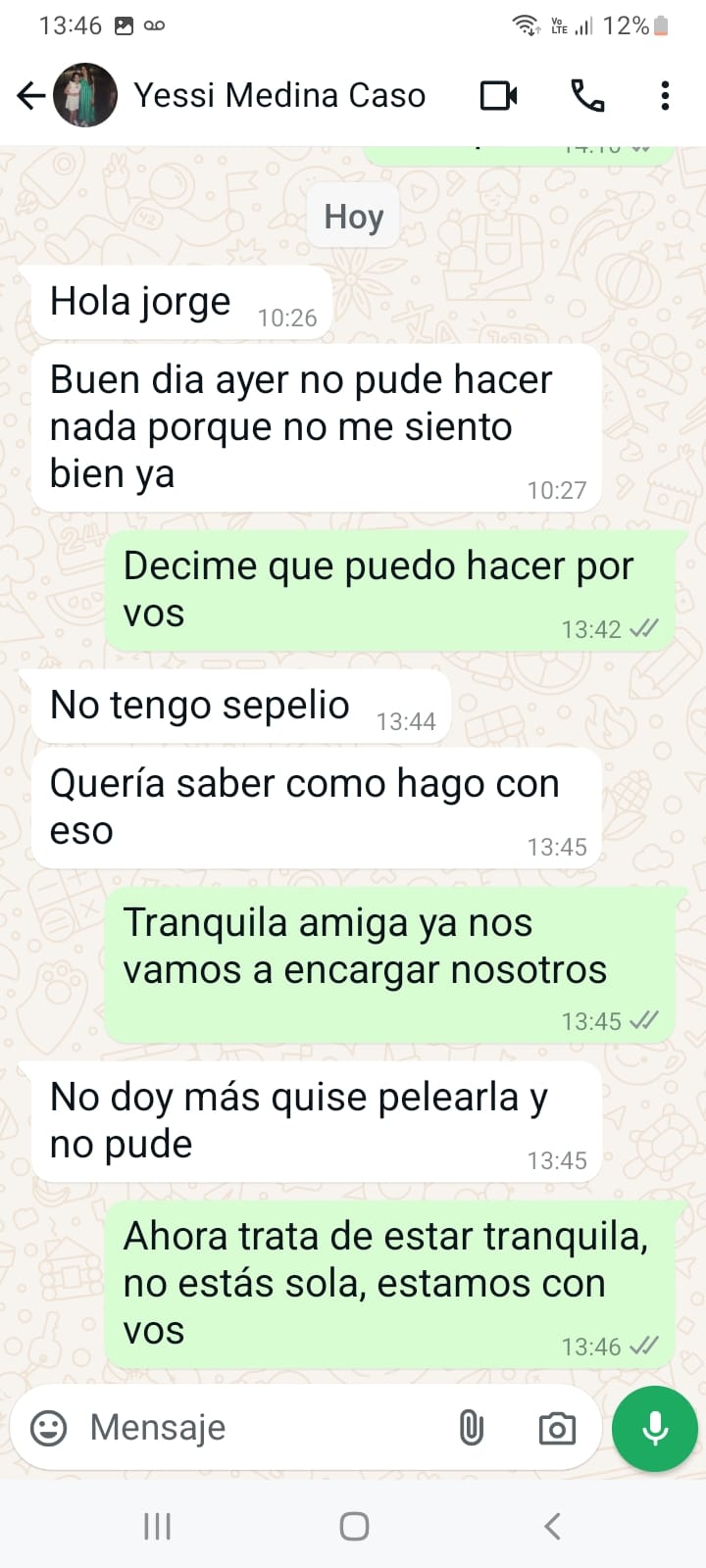Image resolution: width=706 pixels, height=1568 pixels.
Task: Open the three-dot overflow menu
Action: pos(665,95)
